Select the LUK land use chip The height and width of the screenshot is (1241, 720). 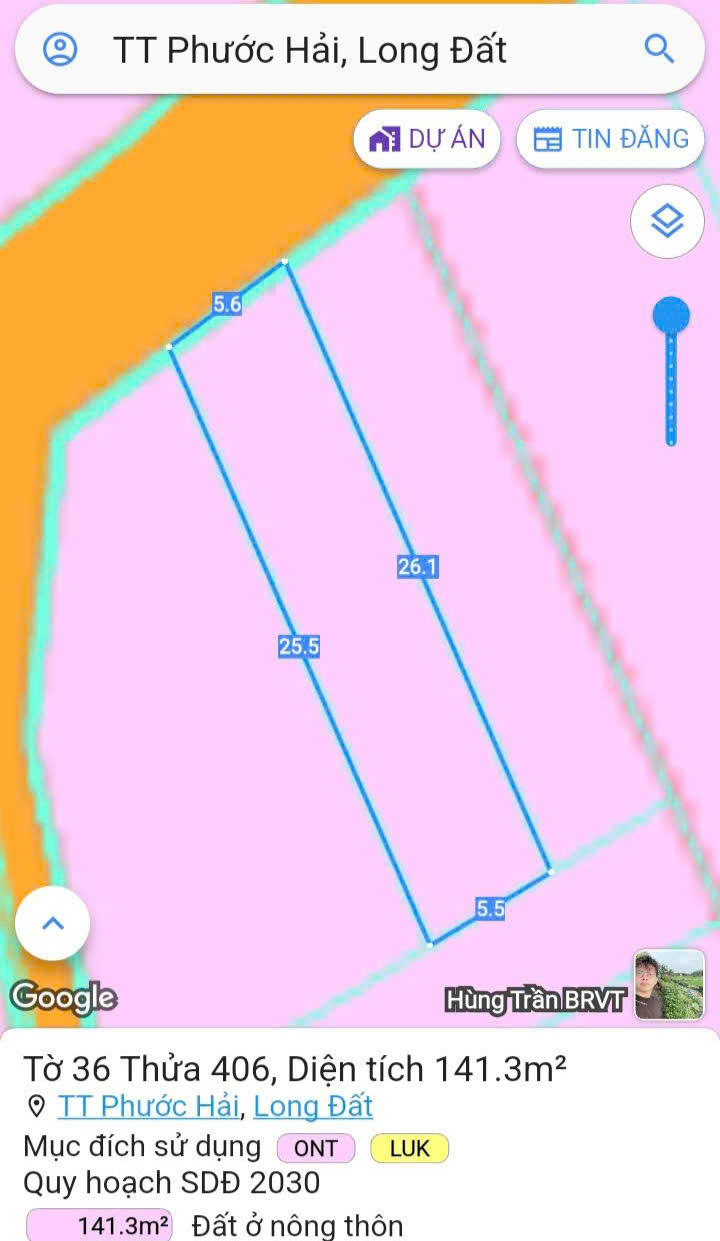(409, 1149)
